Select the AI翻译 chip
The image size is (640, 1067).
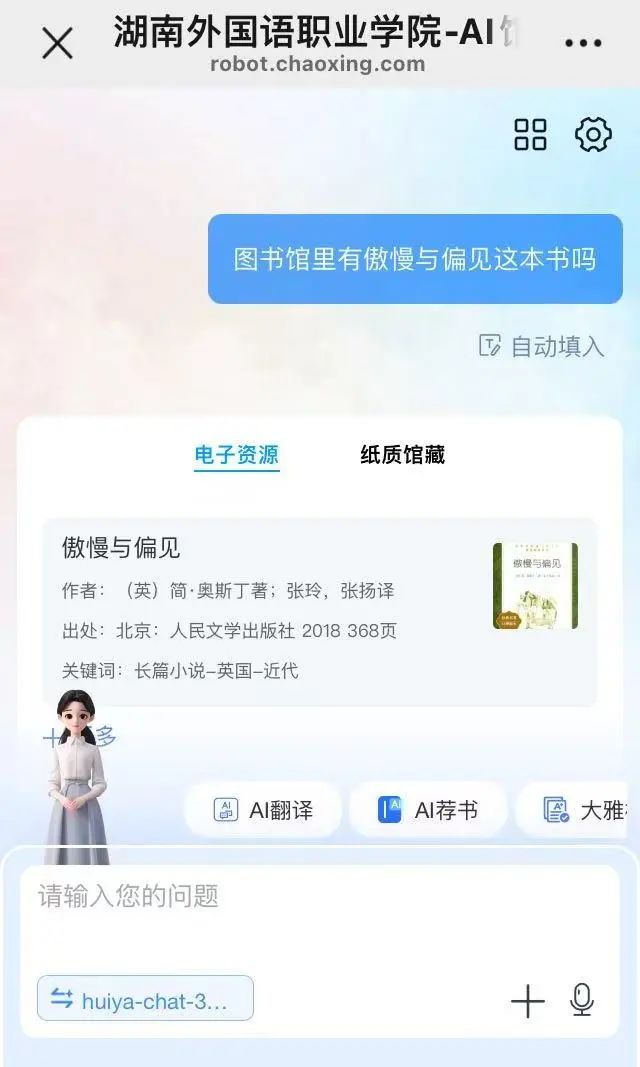(x=264, y=810)
